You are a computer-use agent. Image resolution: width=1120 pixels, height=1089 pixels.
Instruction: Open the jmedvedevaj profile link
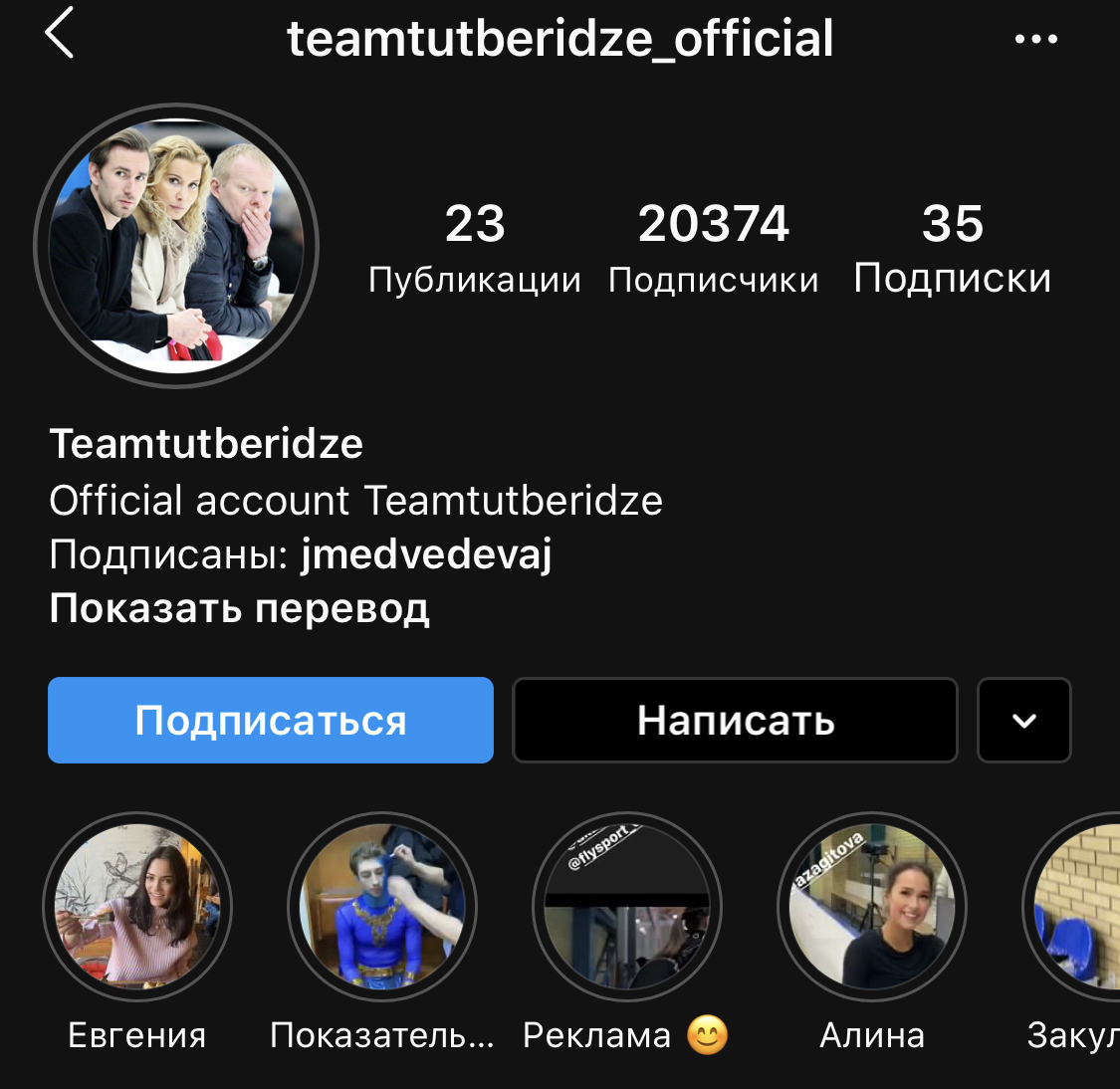coord(426,553)
